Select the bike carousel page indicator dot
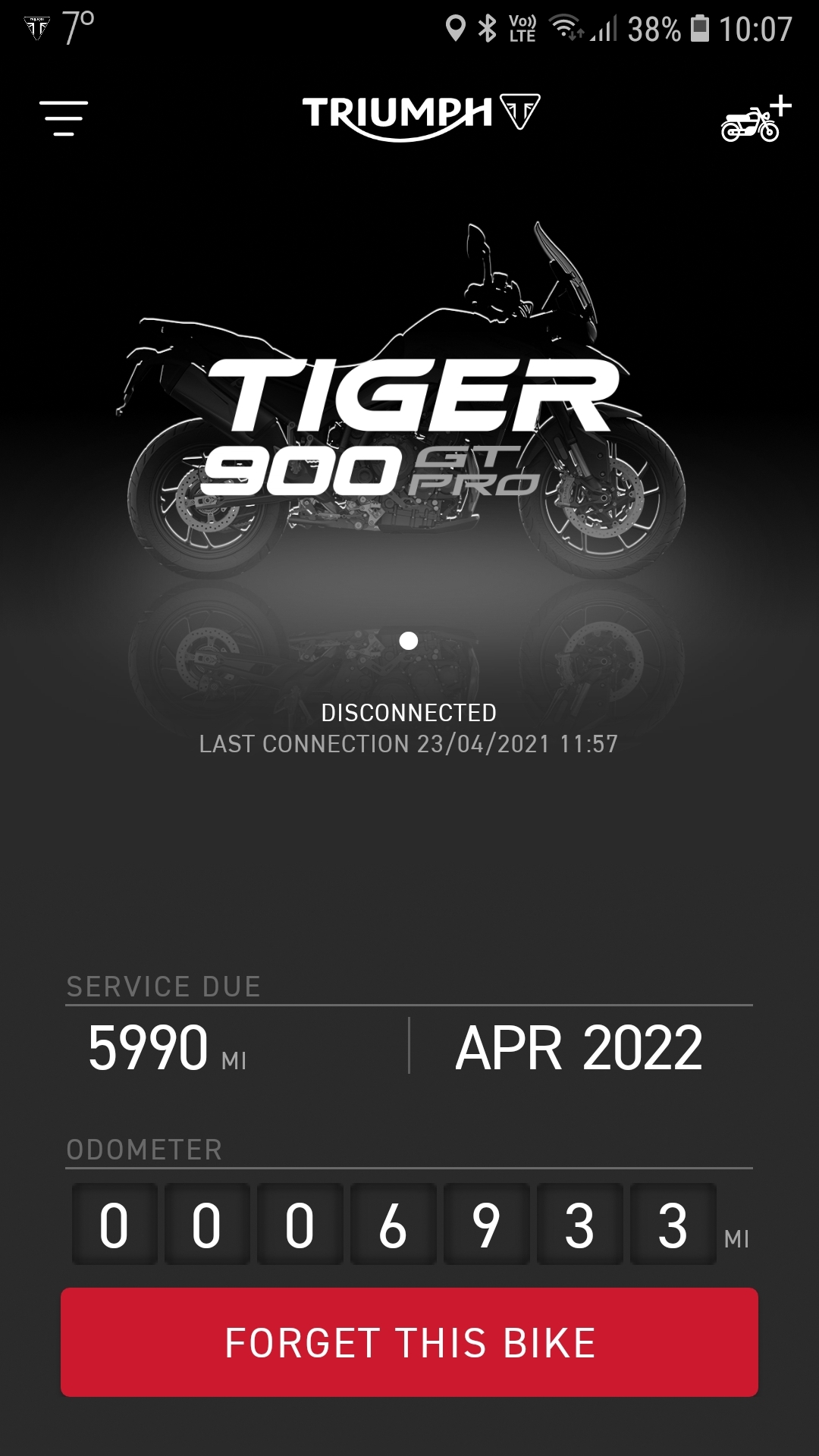Image resolution: width=819 pixels, height=1456 pixels. [409, 641]
